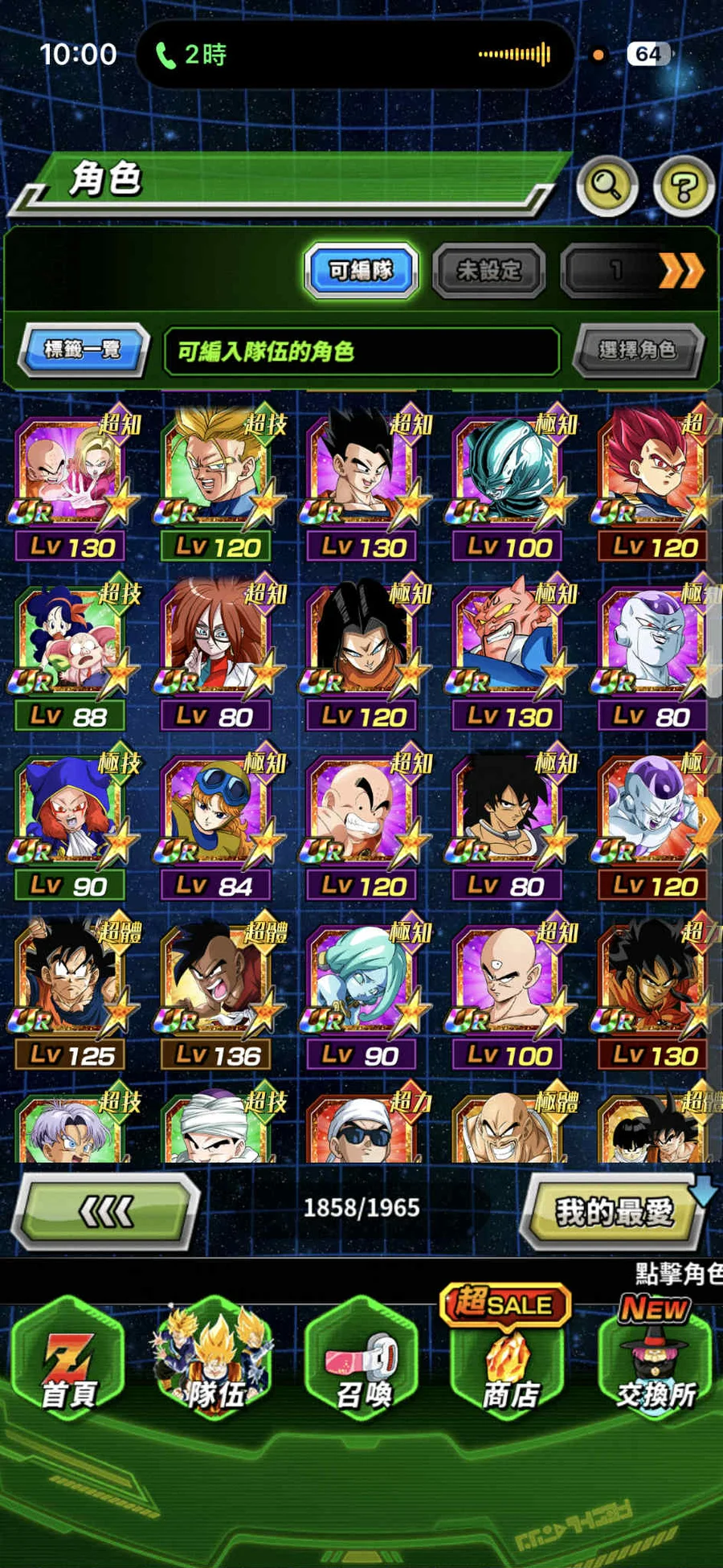Open 我的最愛 favorites
Screen dimensions: 723x1568
(x=613, y=1211)
